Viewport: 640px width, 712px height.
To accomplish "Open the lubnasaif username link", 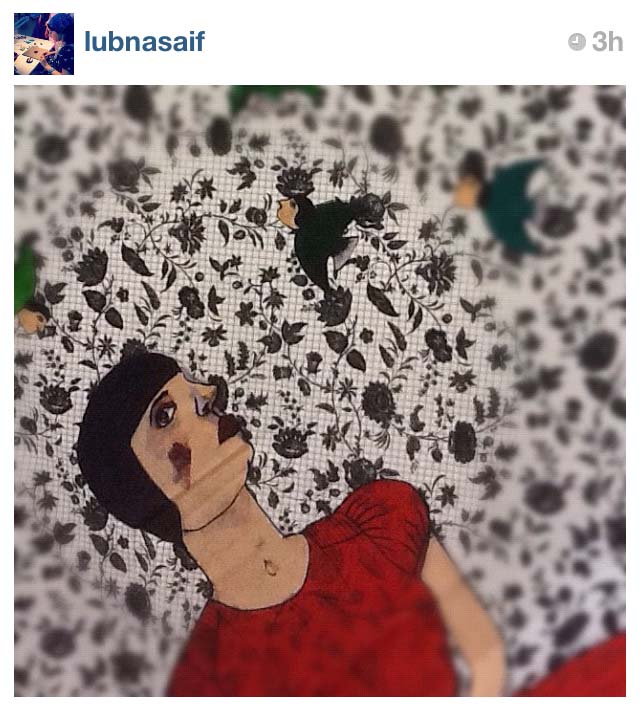I will click(144, 42).
